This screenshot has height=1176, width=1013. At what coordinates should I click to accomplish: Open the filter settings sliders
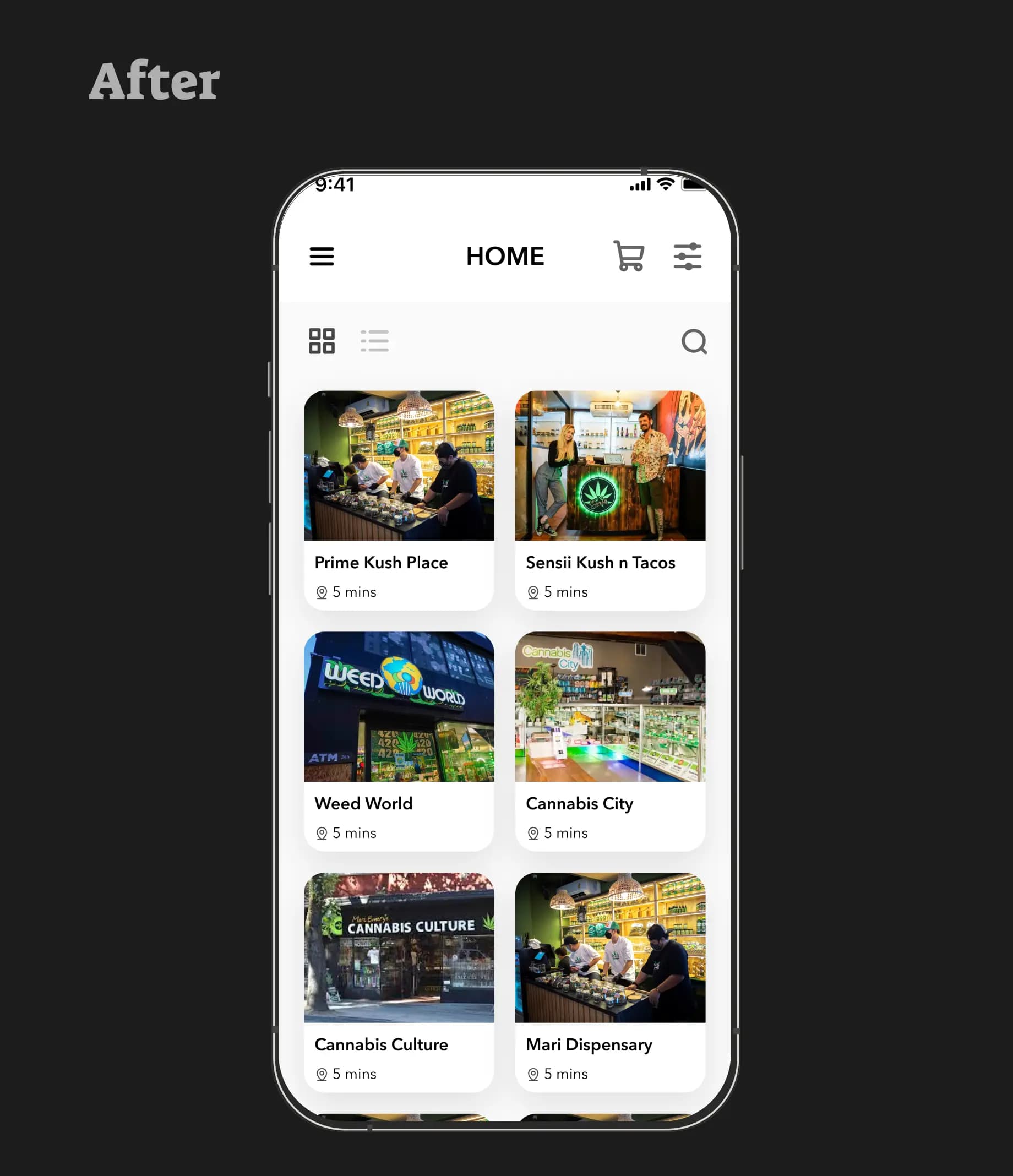pos(687,257)
